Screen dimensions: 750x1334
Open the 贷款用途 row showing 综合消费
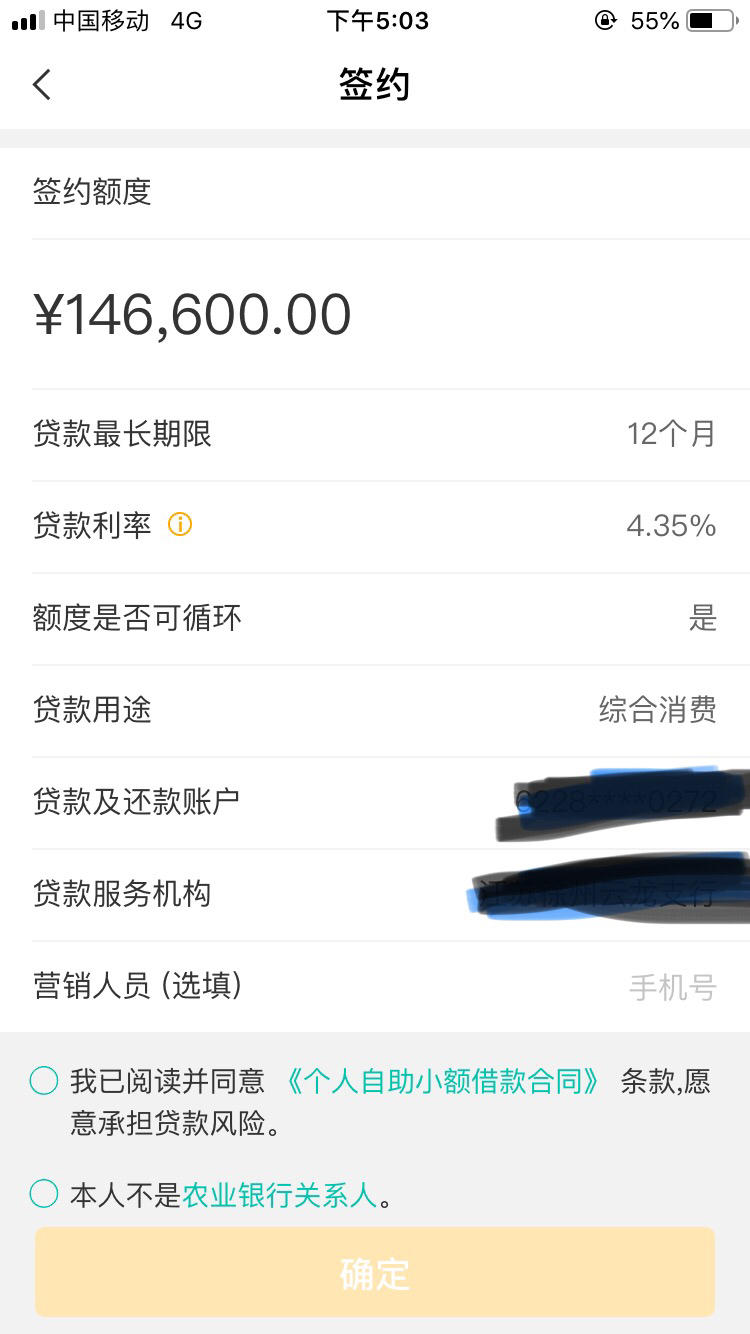tap(375, 709)
